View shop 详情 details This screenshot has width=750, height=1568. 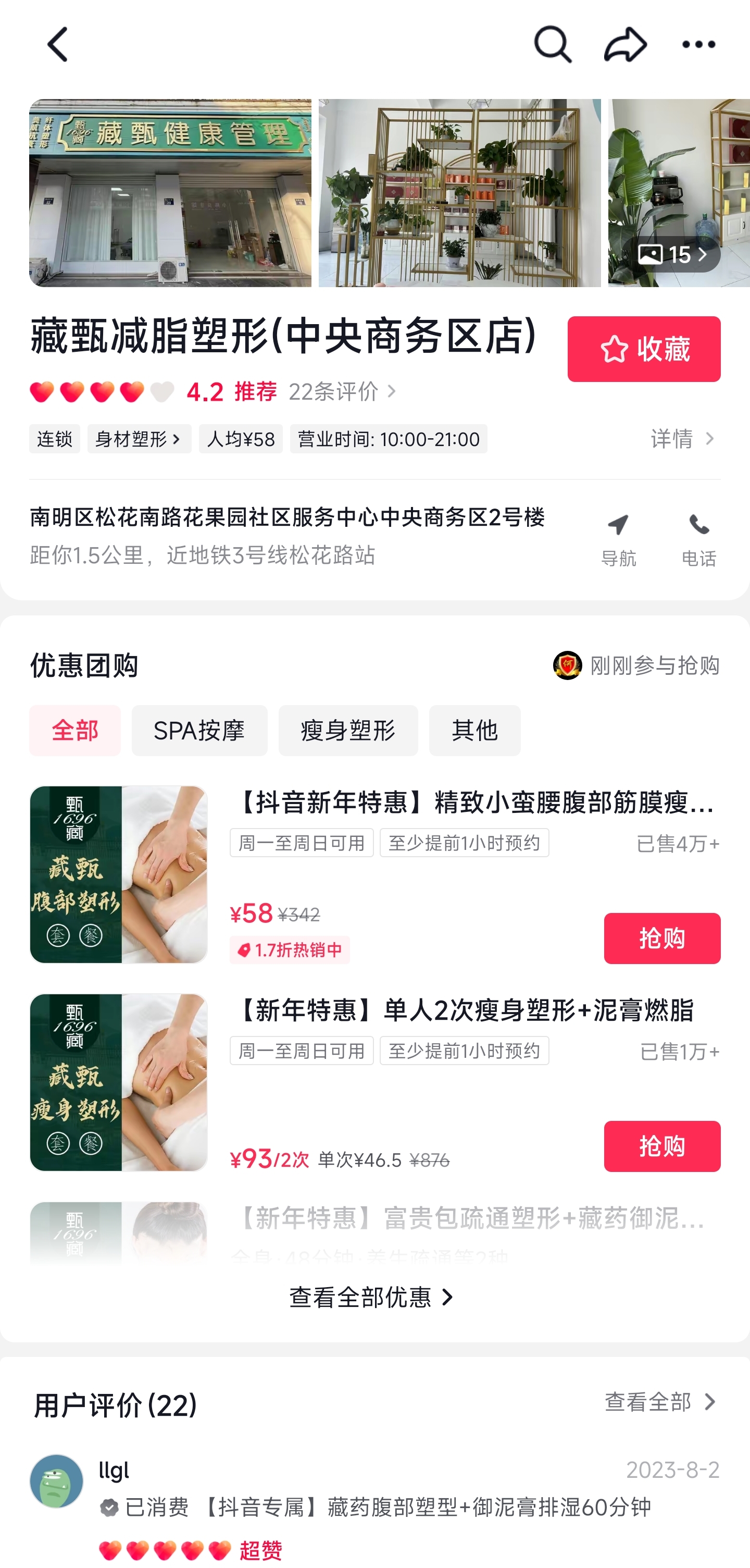684,439
